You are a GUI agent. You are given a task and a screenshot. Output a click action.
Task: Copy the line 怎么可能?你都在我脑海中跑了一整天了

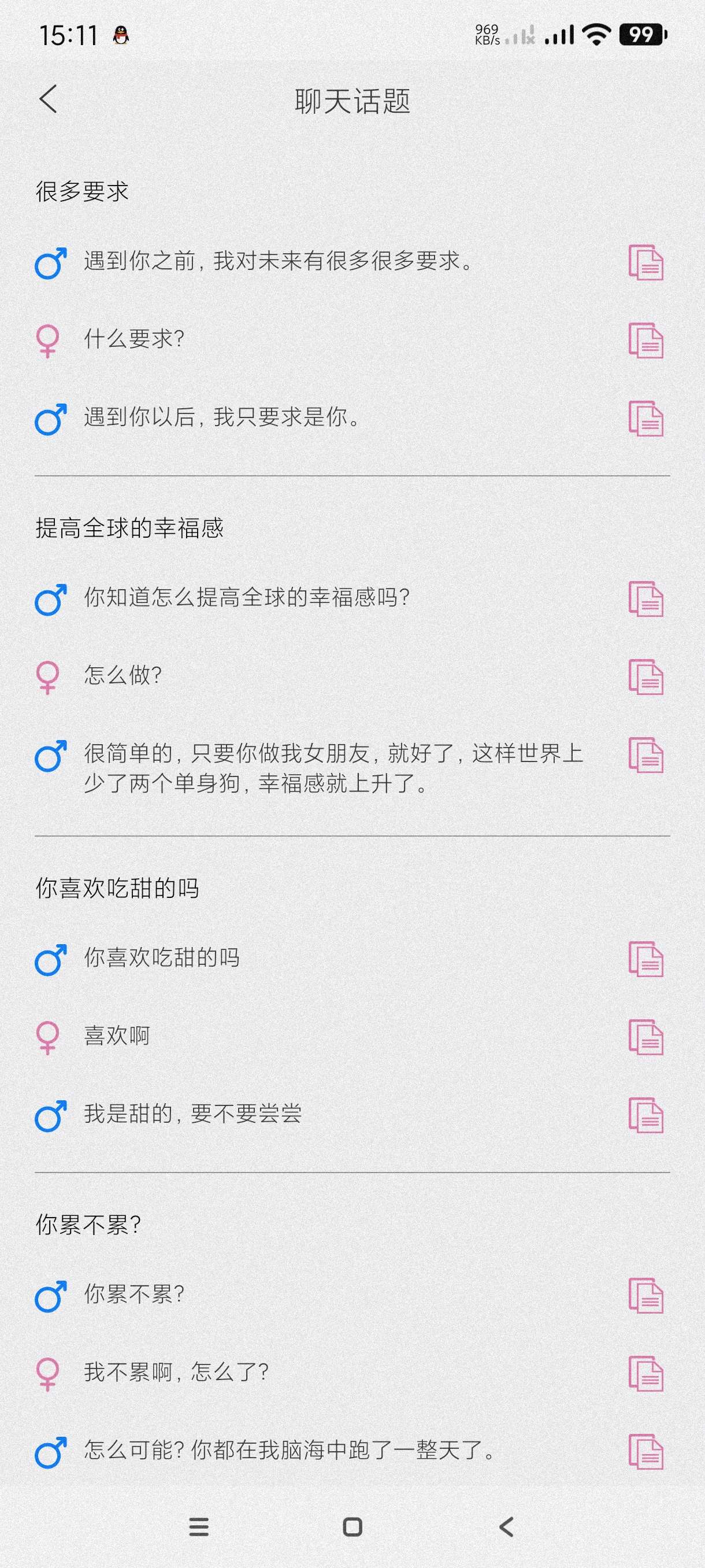(645, 1452)
